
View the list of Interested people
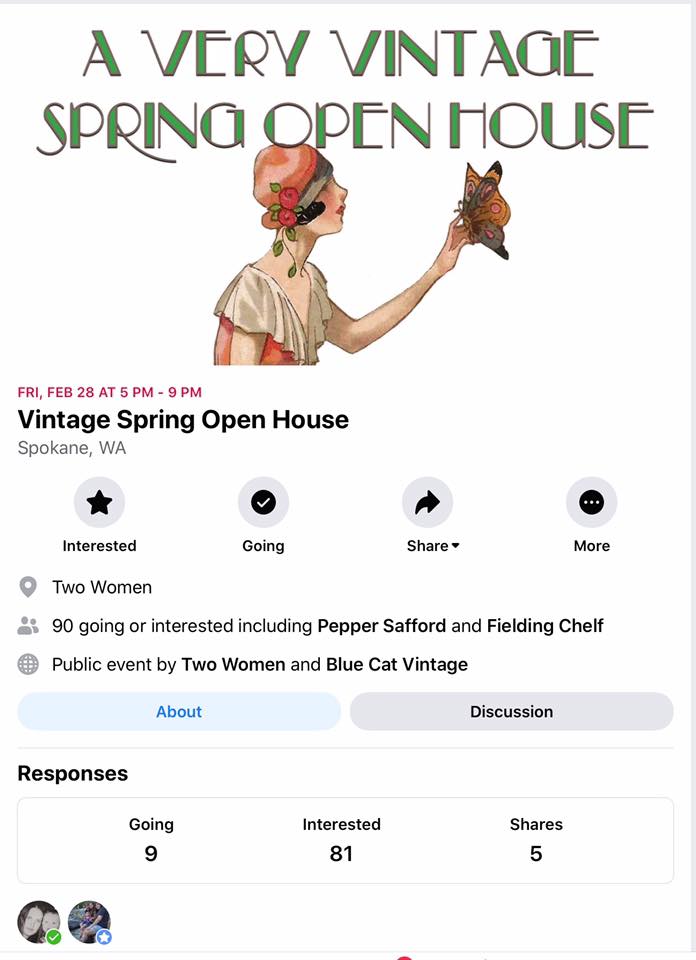[341, 840]
